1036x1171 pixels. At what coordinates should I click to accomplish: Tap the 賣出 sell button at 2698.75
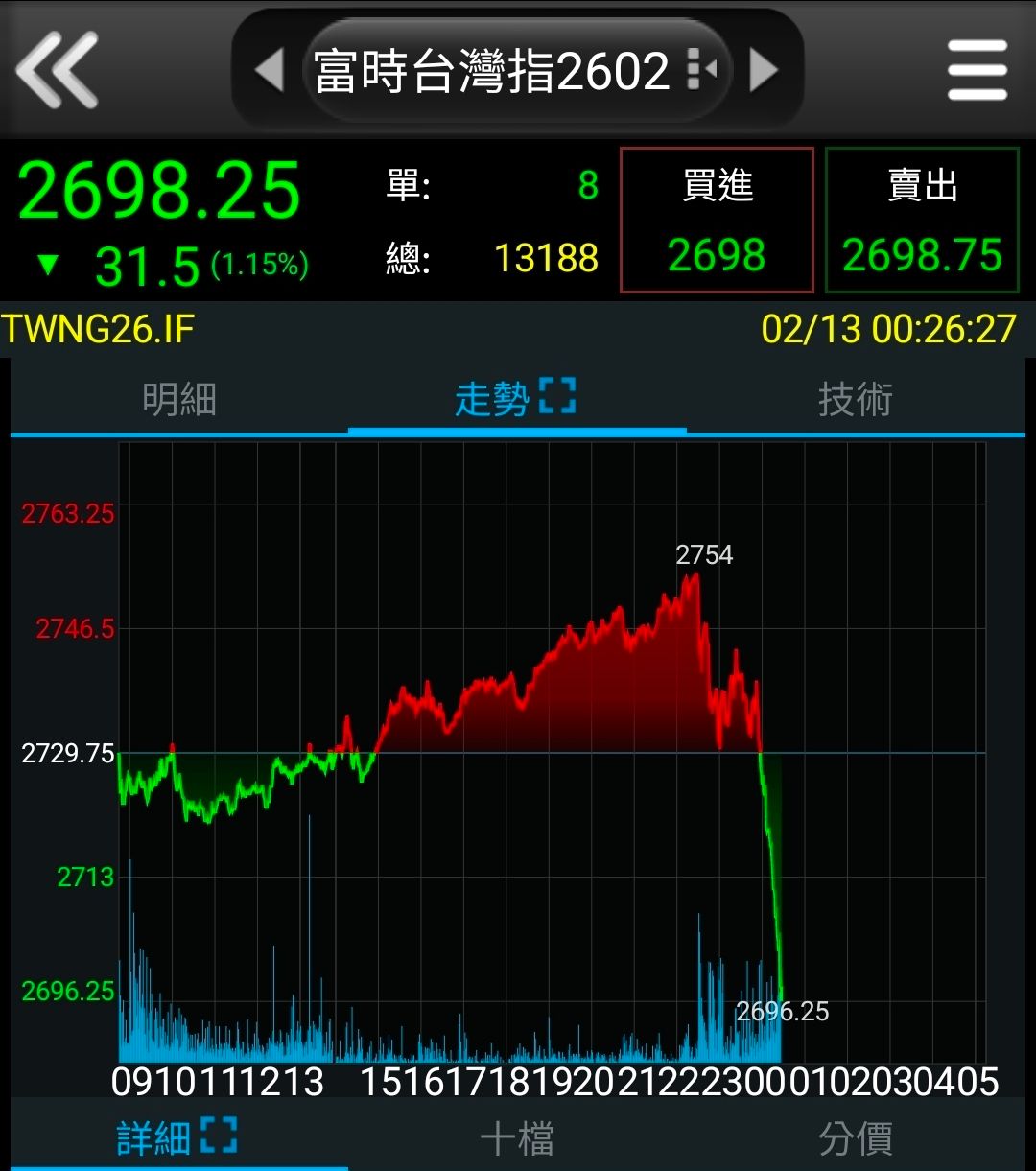922,220
